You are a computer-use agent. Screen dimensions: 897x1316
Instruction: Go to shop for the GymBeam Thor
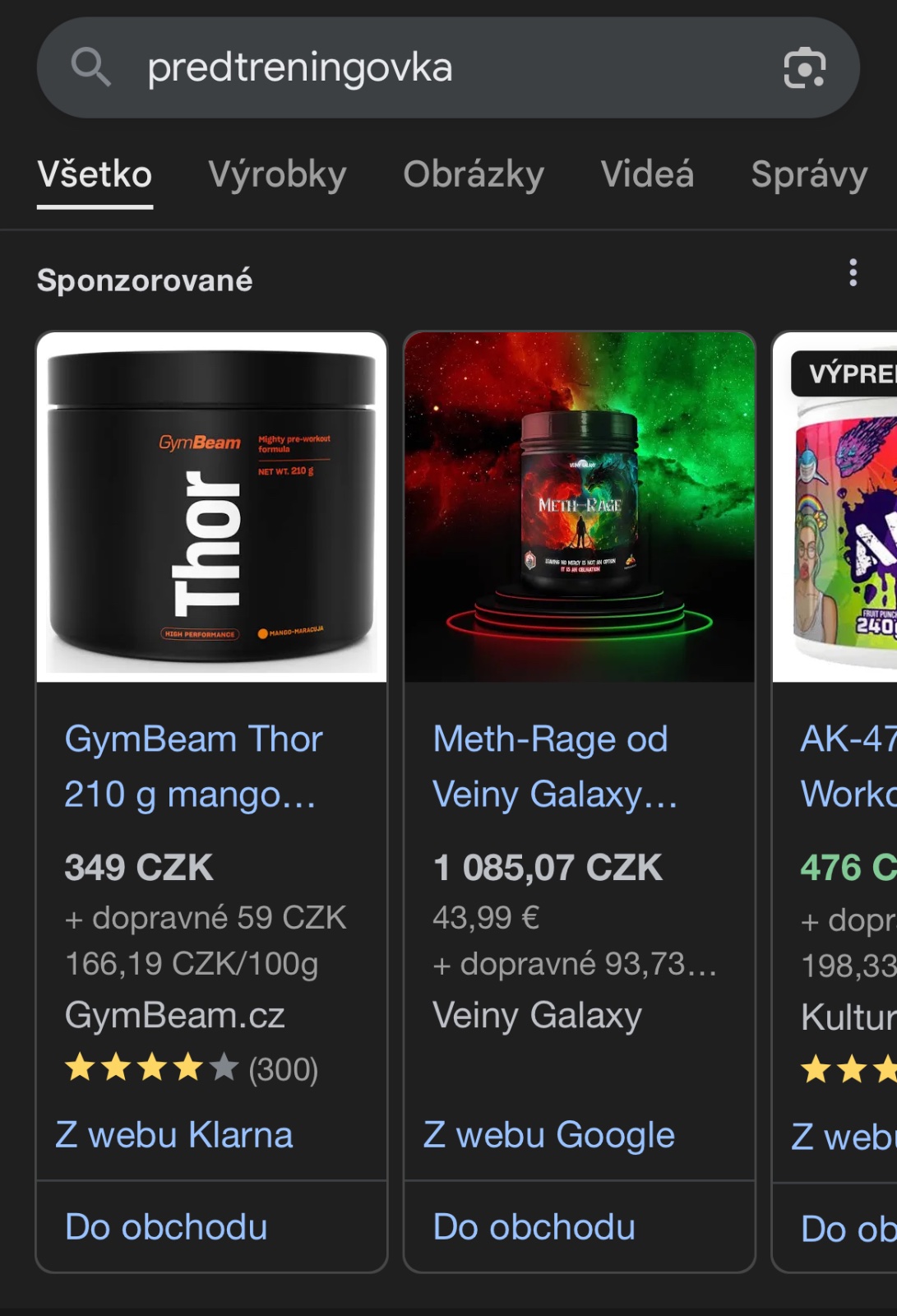point(167,1227)
